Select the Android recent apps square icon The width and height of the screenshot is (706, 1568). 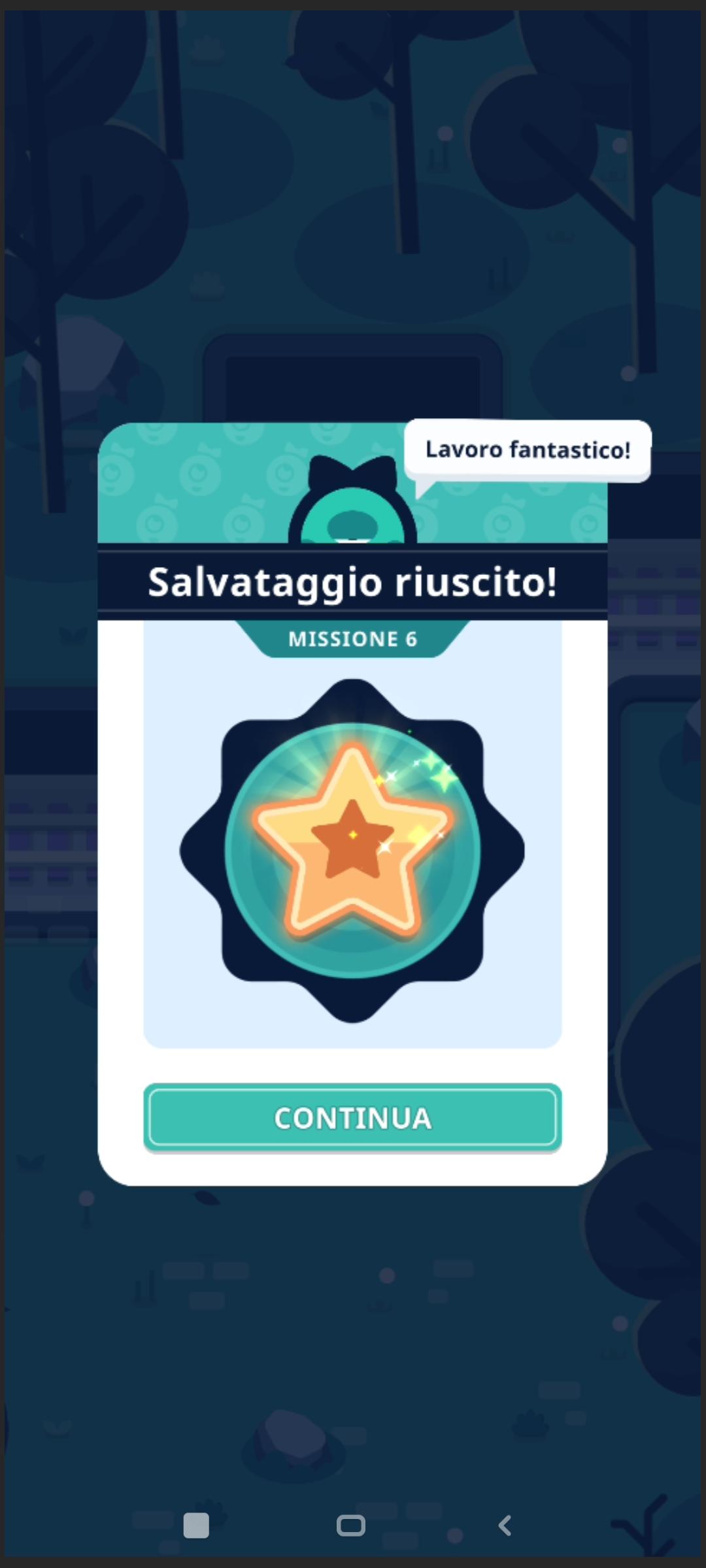[x=196, y=1526]
